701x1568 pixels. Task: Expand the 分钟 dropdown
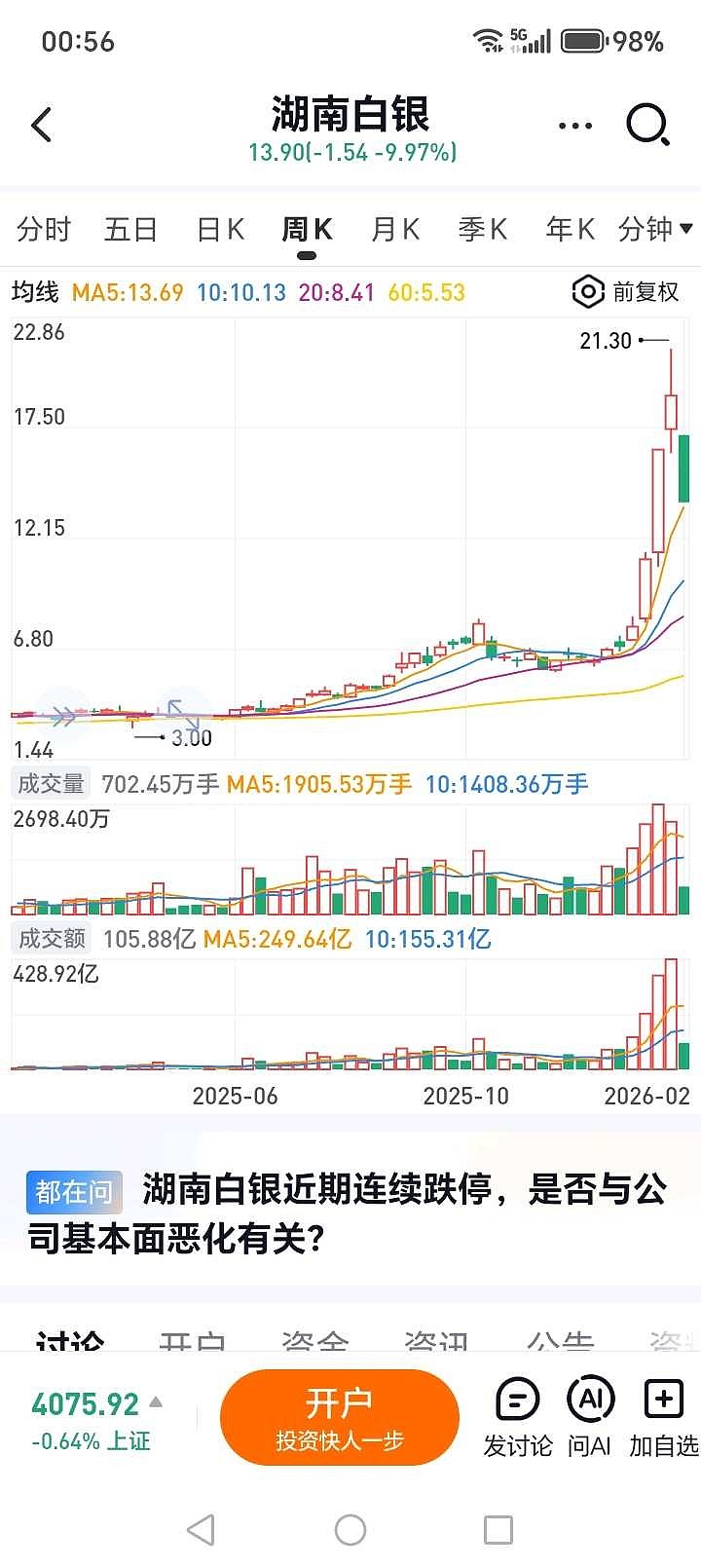click(x=655, y=230)
